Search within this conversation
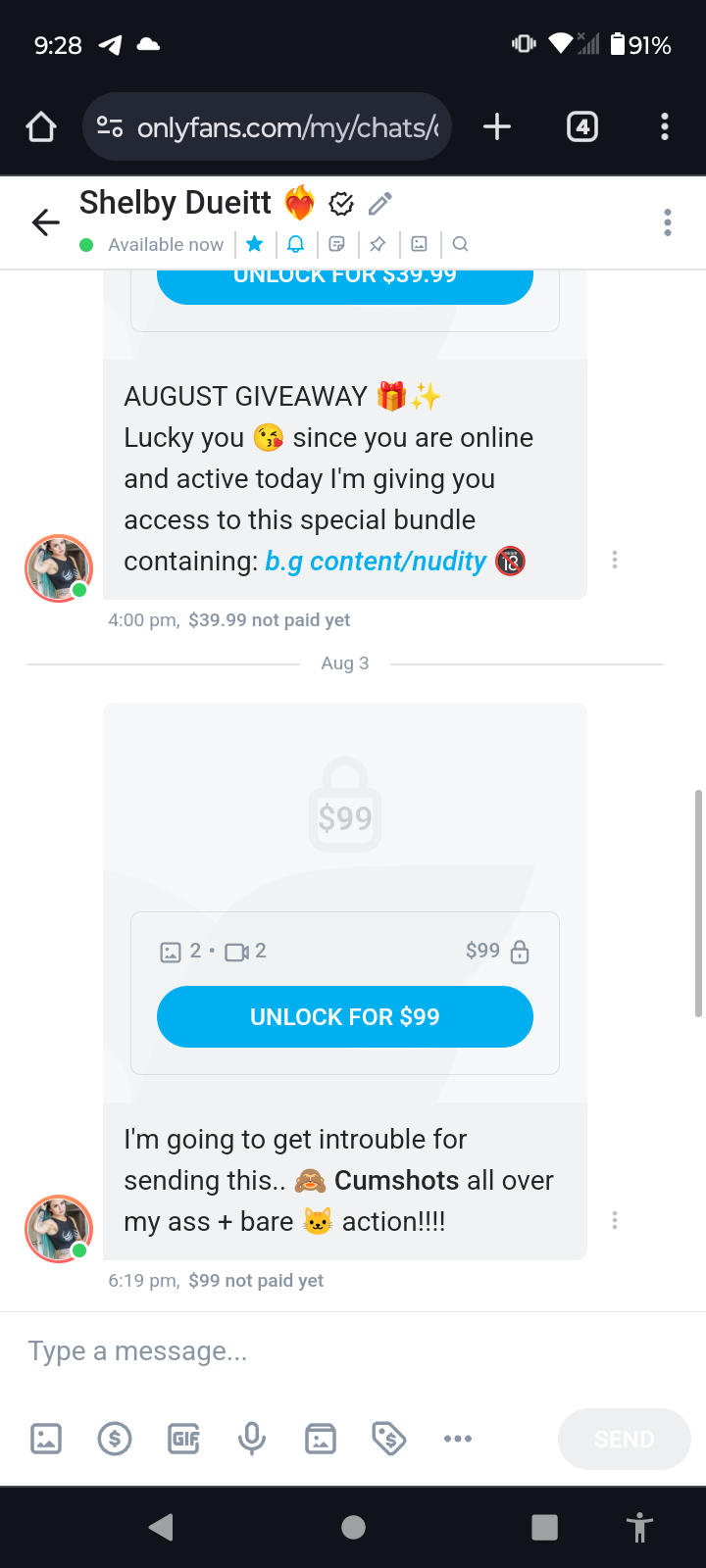This screenshot has width=706, height=1568. (460, 244)
